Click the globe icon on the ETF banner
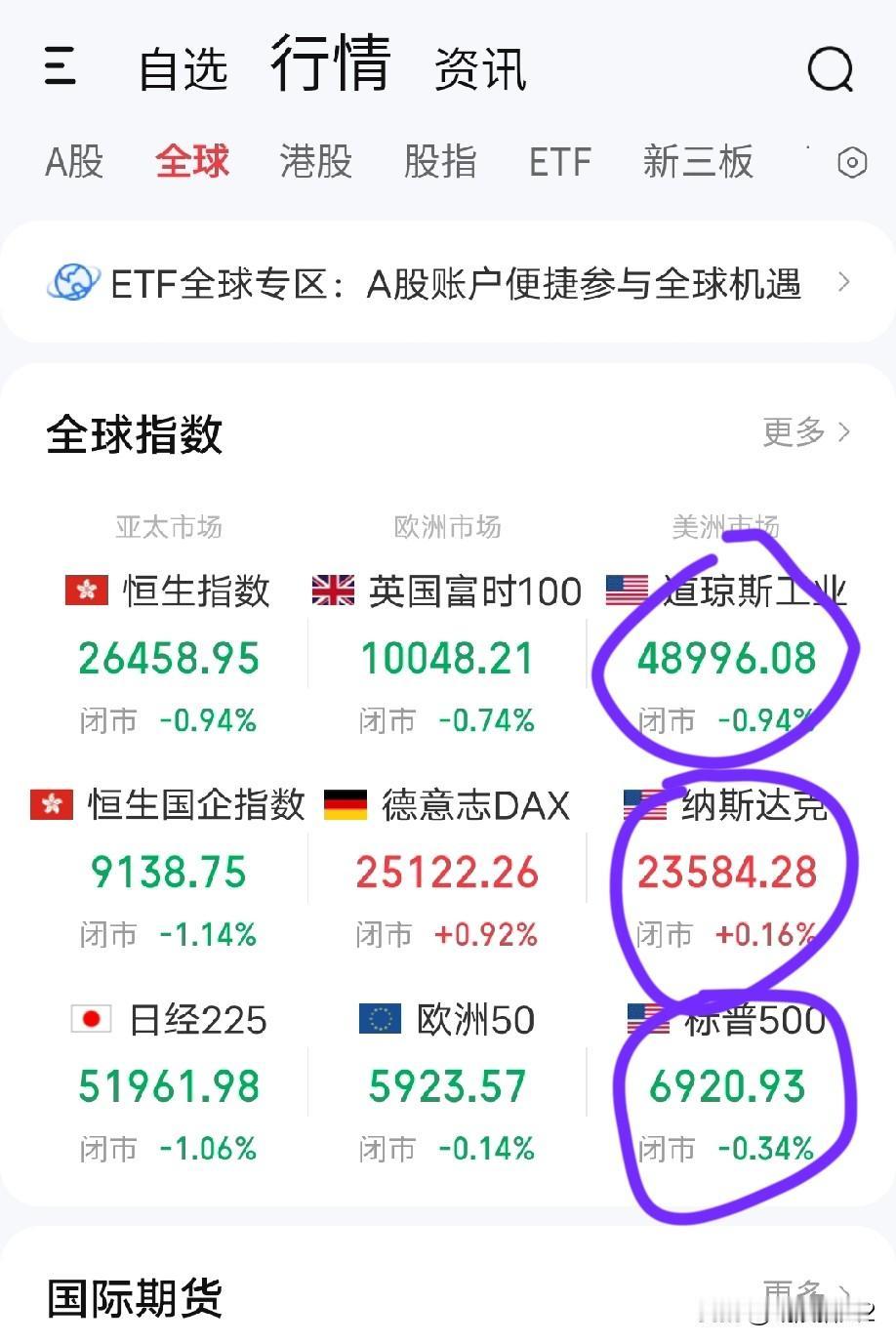This screenshot has height=1344, width=896. 71,283
